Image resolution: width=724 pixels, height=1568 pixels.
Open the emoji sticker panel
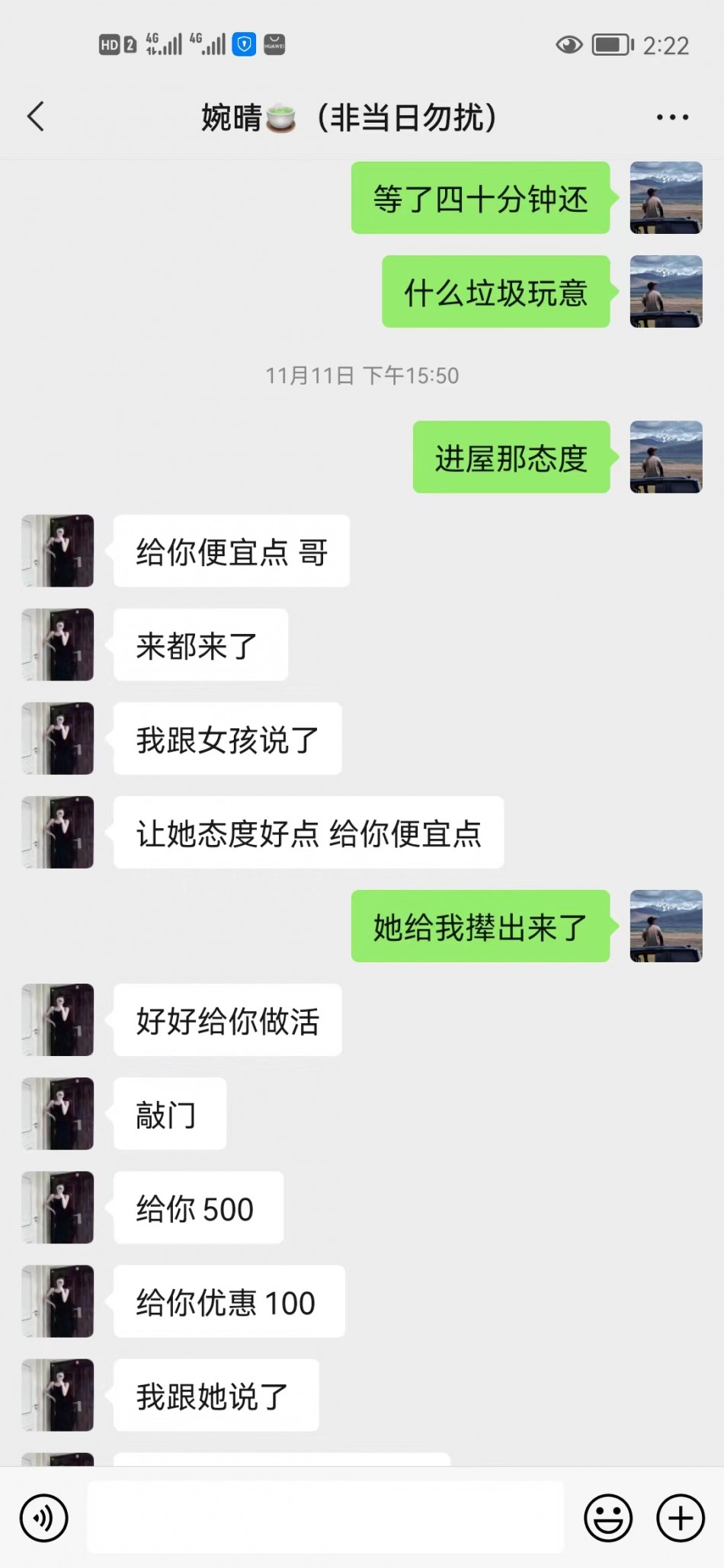click(607, 1518)
